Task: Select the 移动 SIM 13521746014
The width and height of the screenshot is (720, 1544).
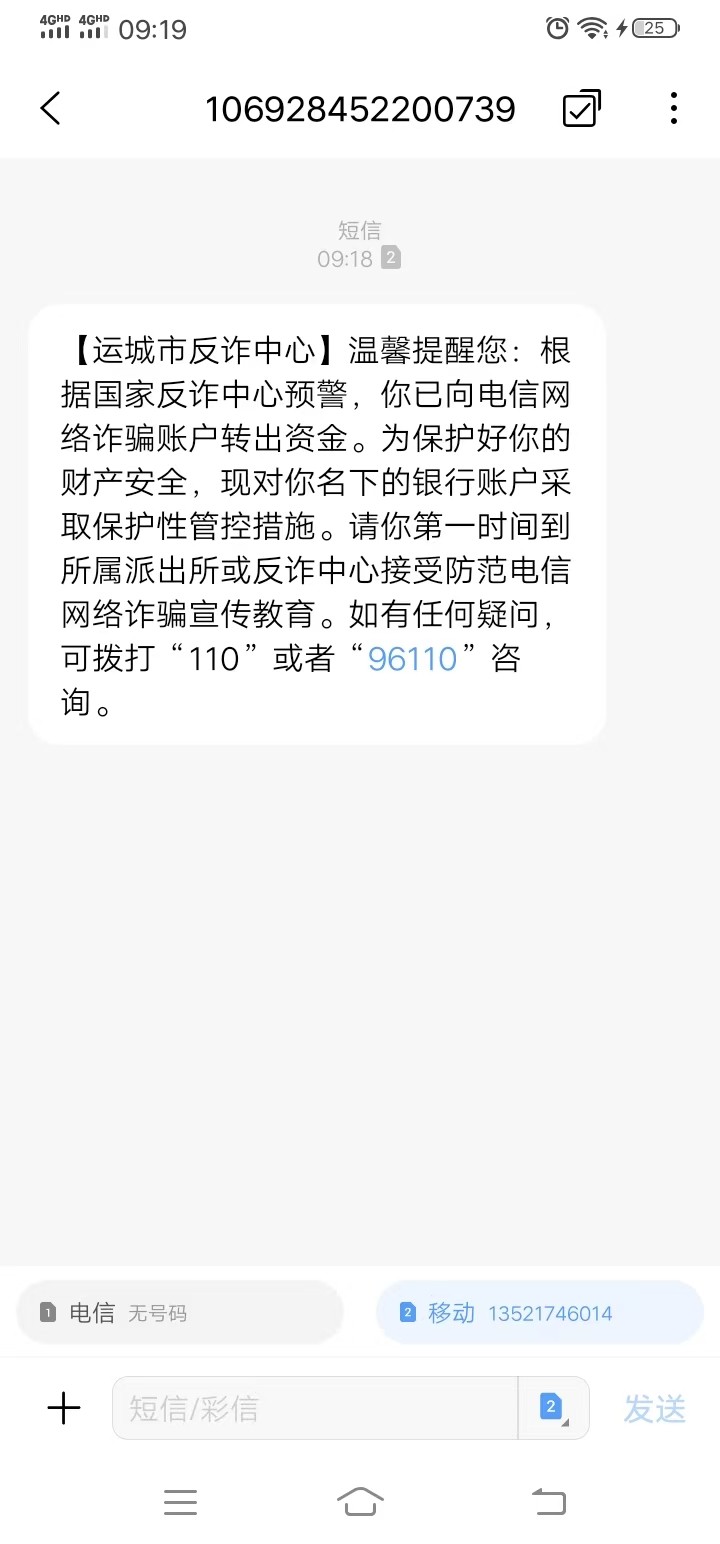Action: [x=539, y=1312]
